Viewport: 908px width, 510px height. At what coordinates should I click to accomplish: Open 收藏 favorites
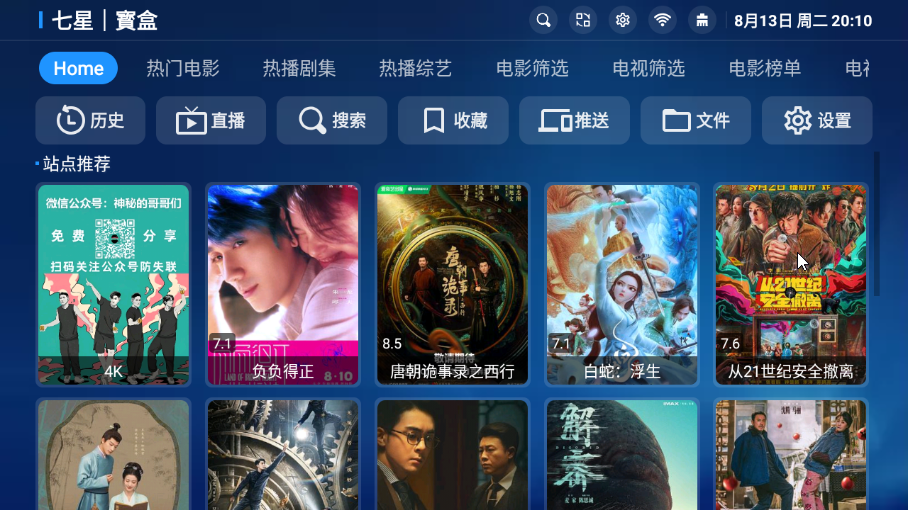tap(453, 121)
